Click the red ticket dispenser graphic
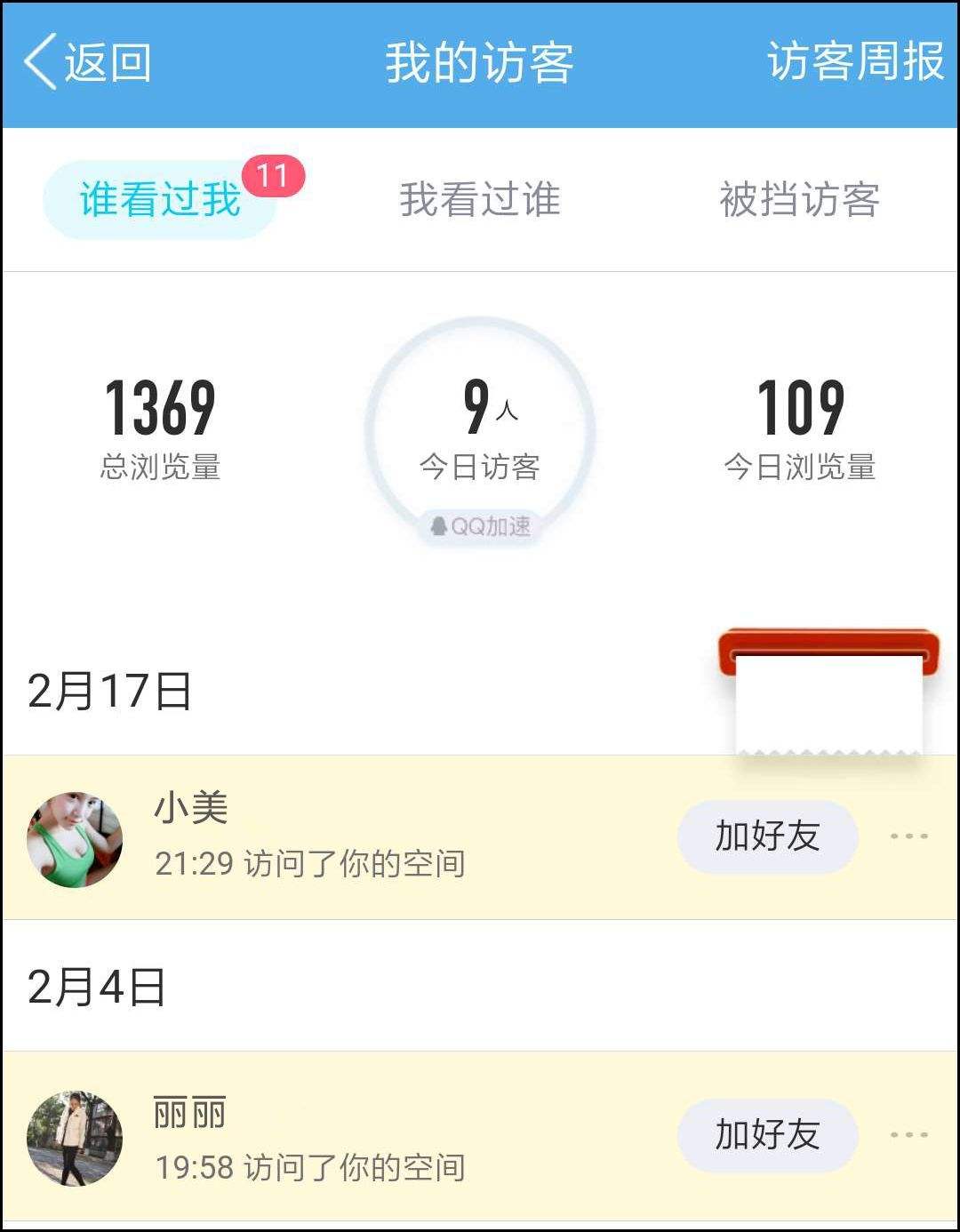Image resolution: width=960 pixels, height=1232 pixels. [827, 689]
